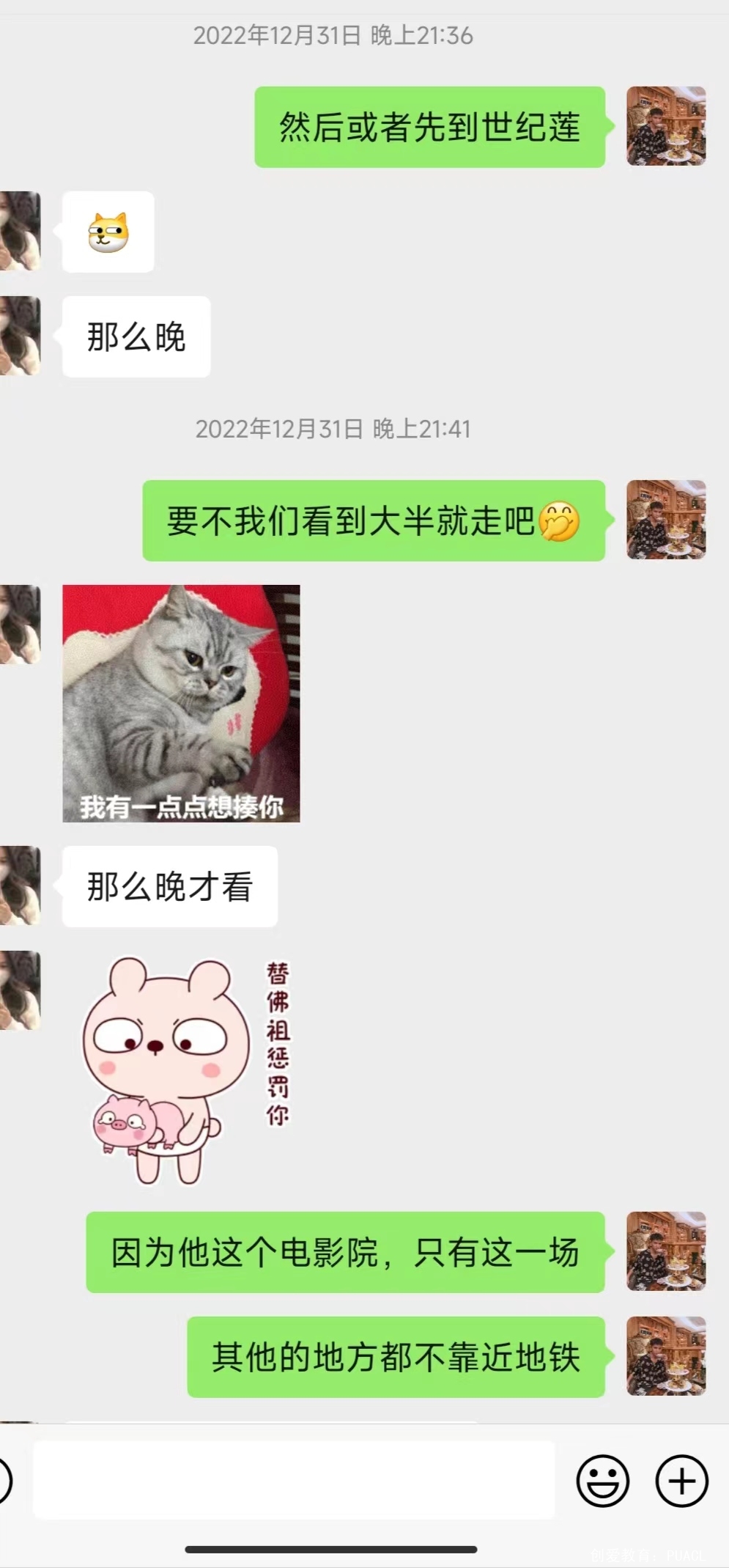729x1568 pixels.
Task: Open the sender avatar beside 然后或者先到世纪莲
Action: click(x=665, y=126)
